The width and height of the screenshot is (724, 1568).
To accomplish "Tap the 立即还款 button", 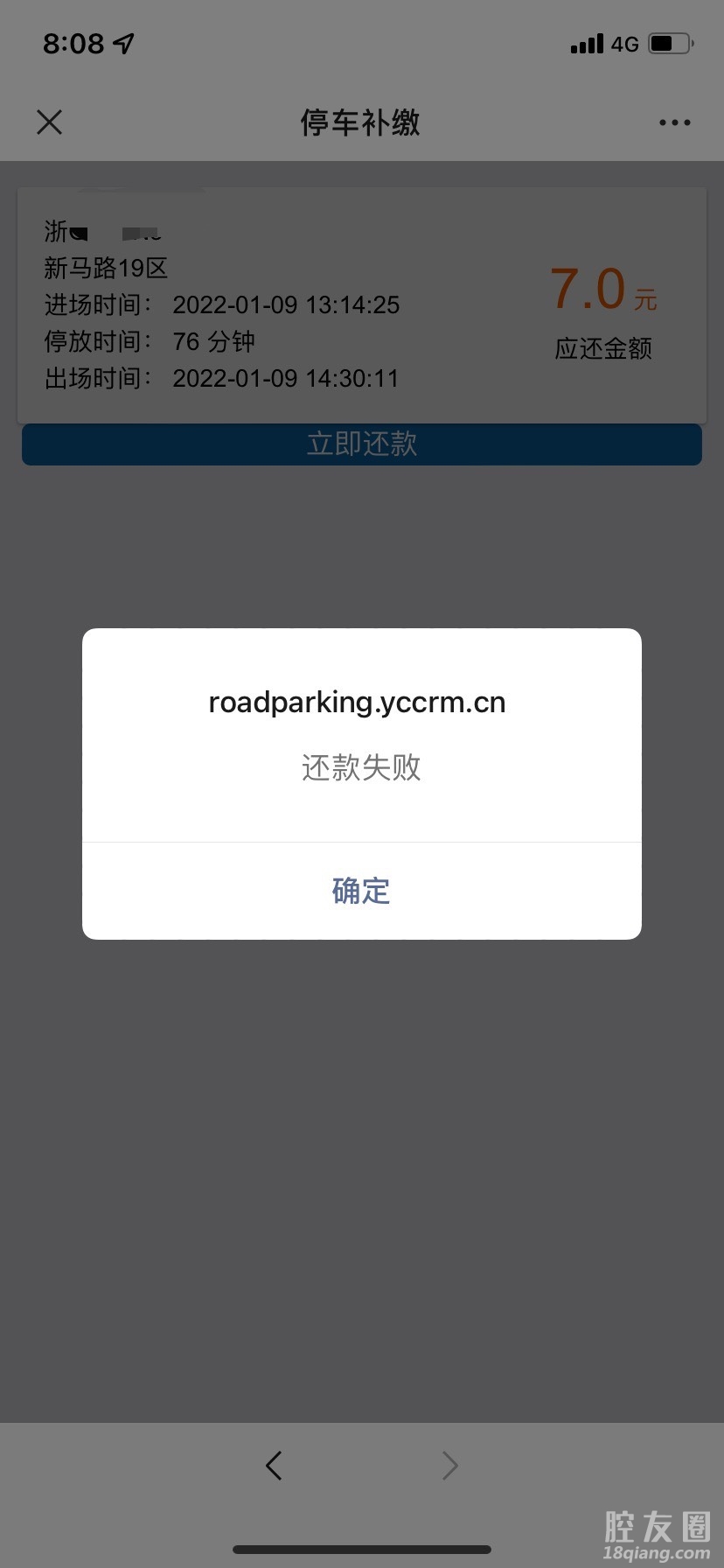I will coord(361,444).
